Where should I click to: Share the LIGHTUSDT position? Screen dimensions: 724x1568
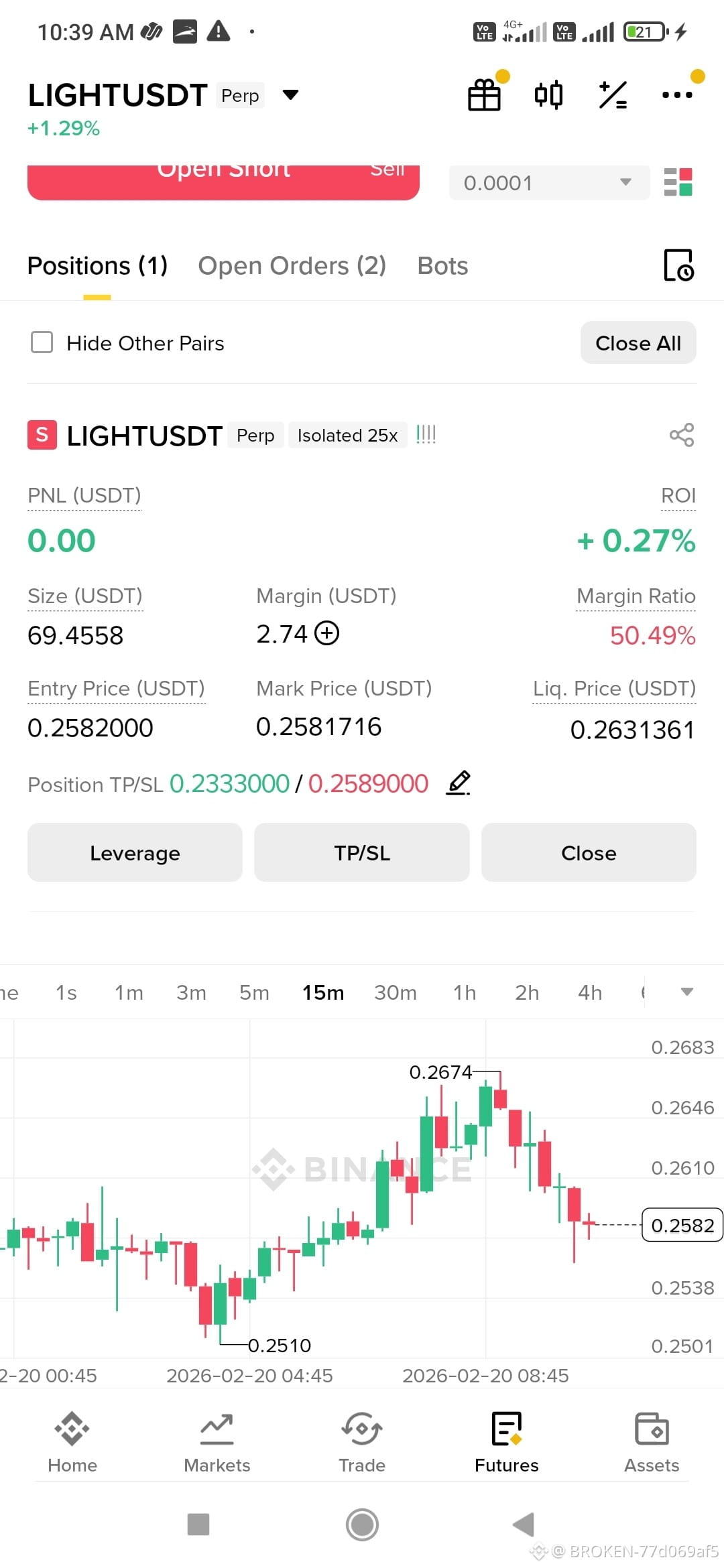point(681,435)
